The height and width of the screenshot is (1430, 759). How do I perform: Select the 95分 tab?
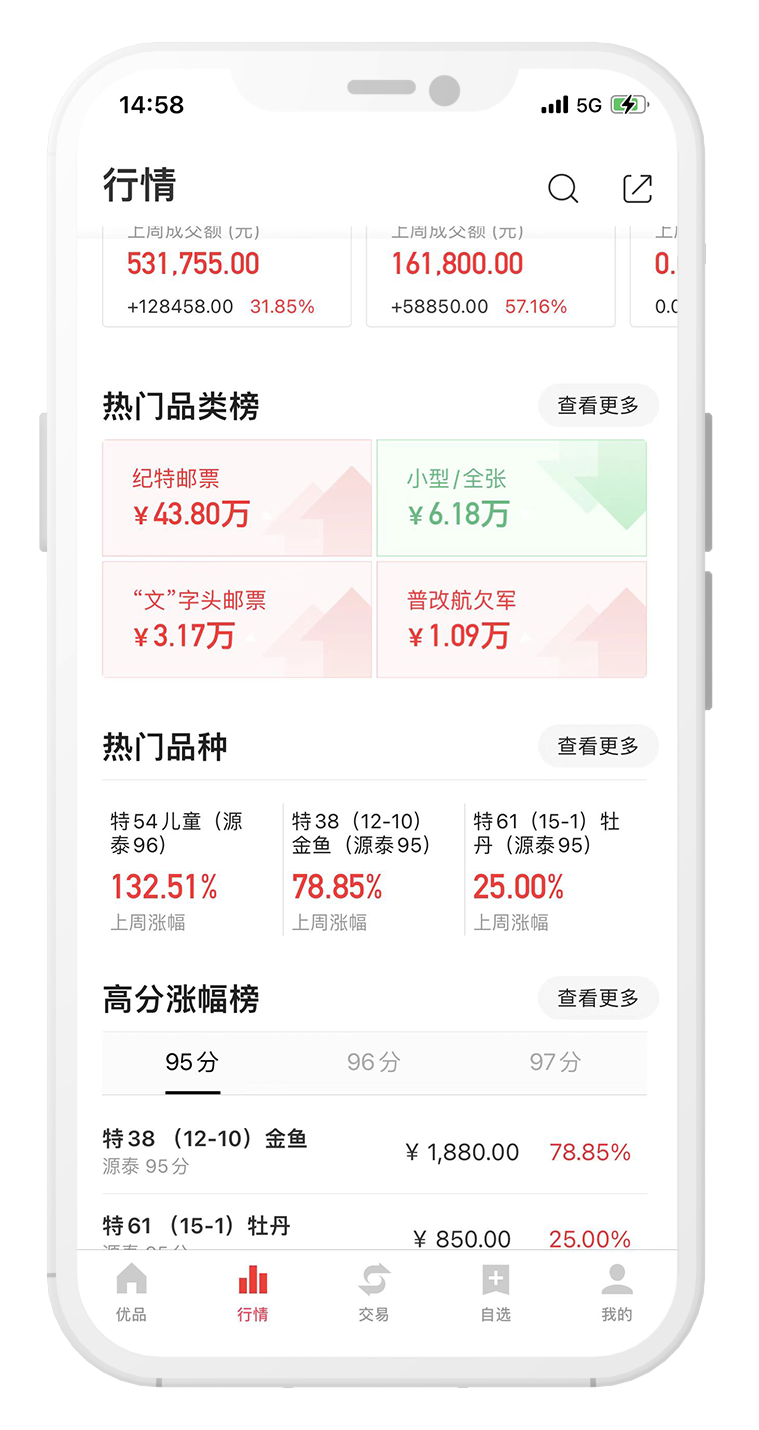pyautogui.click(x=192, y=1062)
